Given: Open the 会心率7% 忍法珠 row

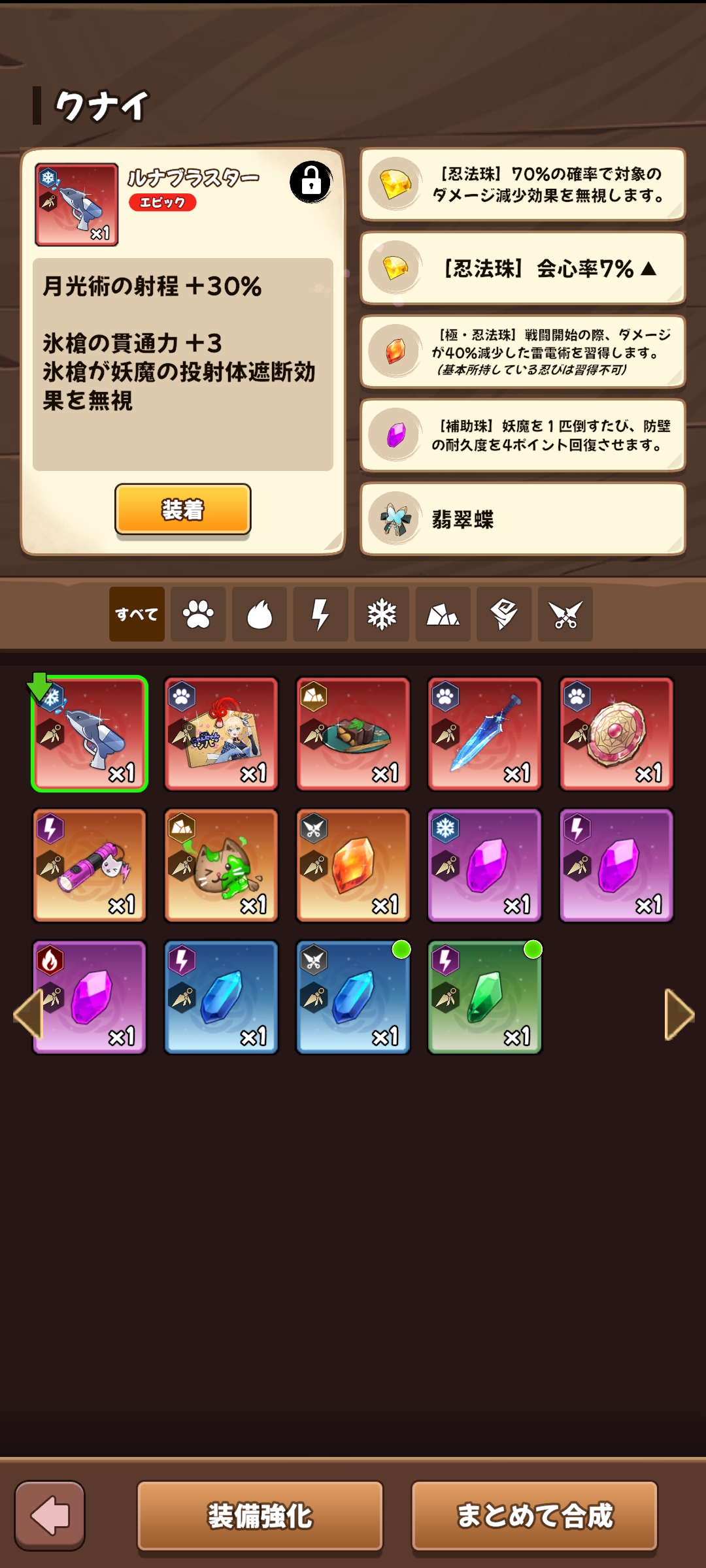Looking at the screenshot, I should (522, 269).
